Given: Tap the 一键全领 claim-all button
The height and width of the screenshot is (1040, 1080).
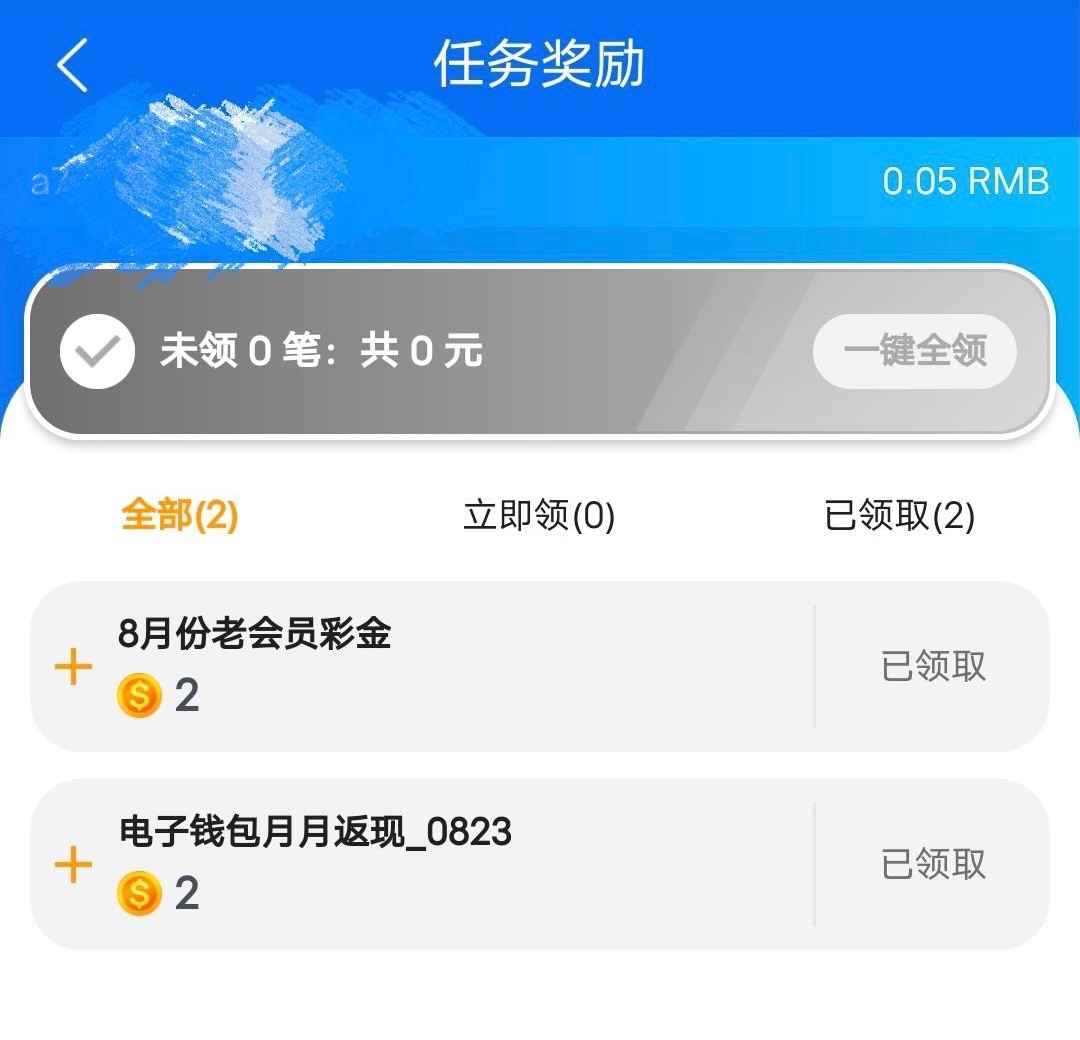Looking at the screenshot, I should [x=915, y=351].
